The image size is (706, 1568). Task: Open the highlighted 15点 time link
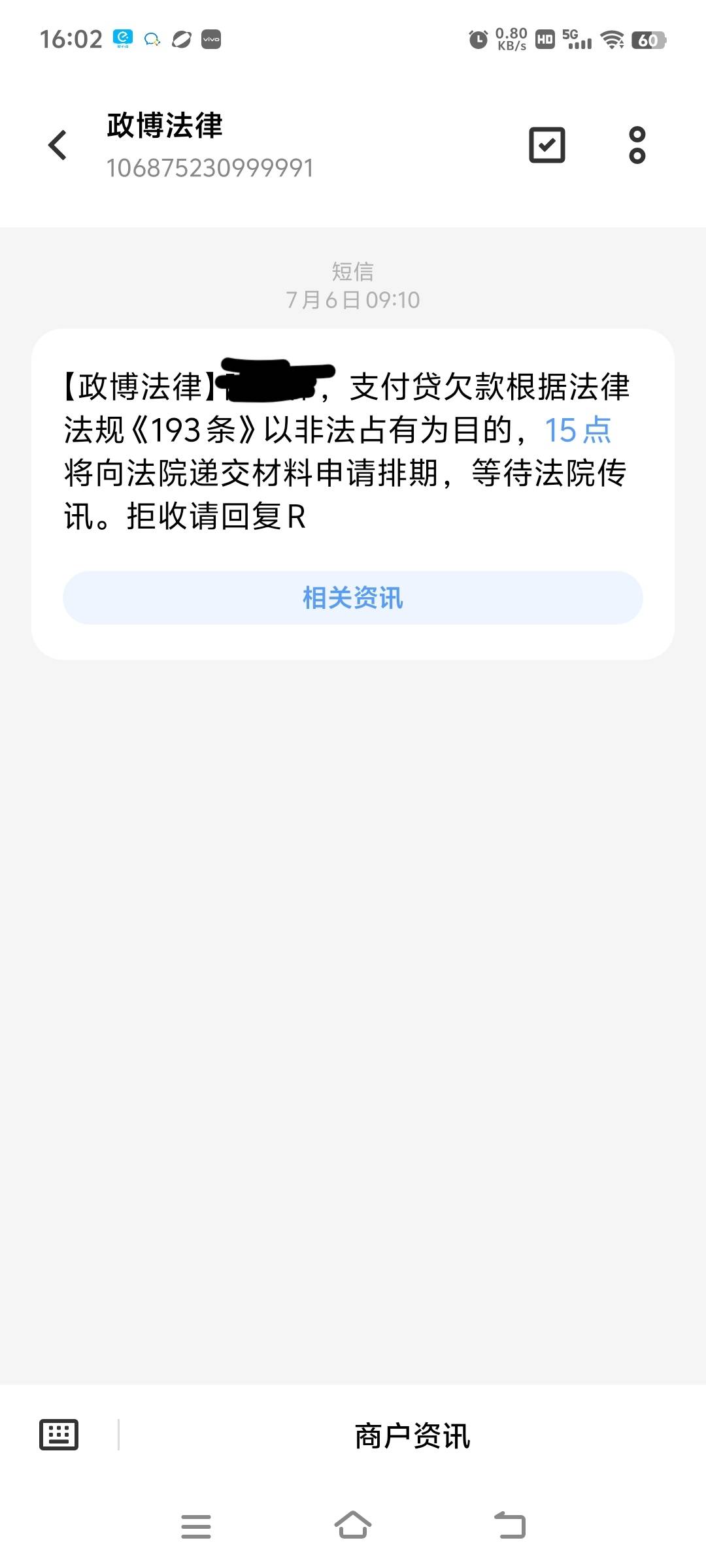tap(578, 431)
